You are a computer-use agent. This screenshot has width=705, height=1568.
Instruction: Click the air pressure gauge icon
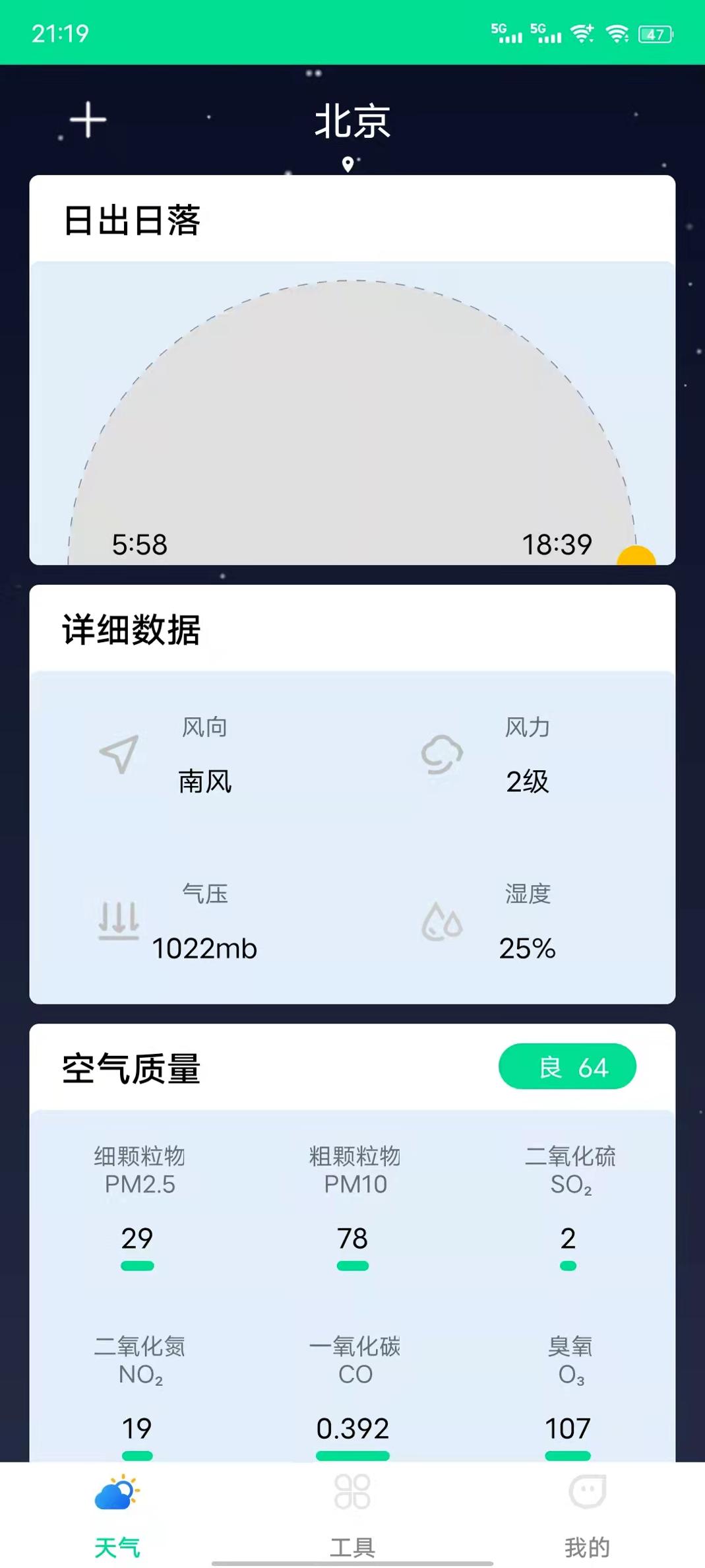click(x=119, y=922)
